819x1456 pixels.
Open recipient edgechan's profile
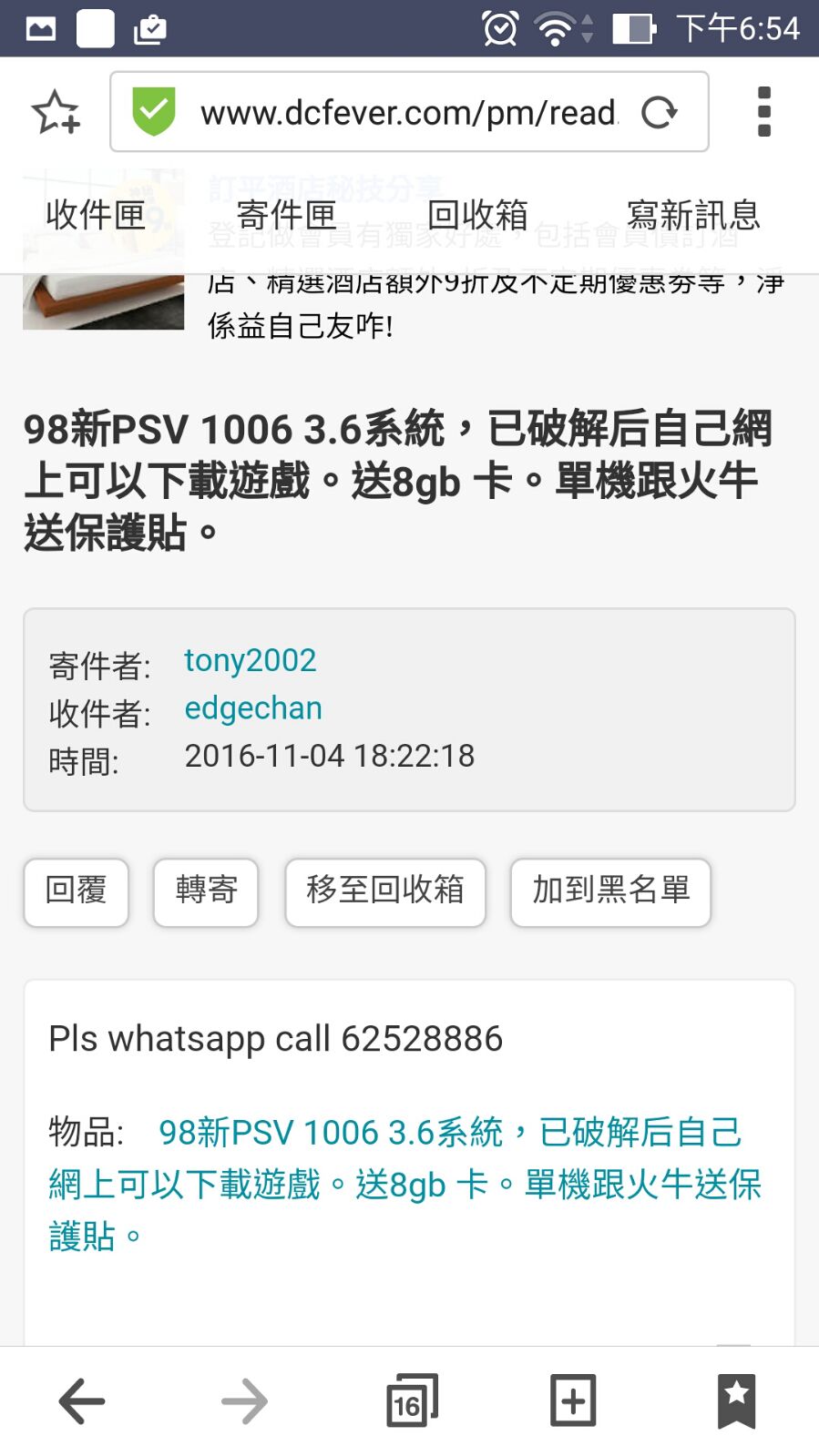point(253,708)
